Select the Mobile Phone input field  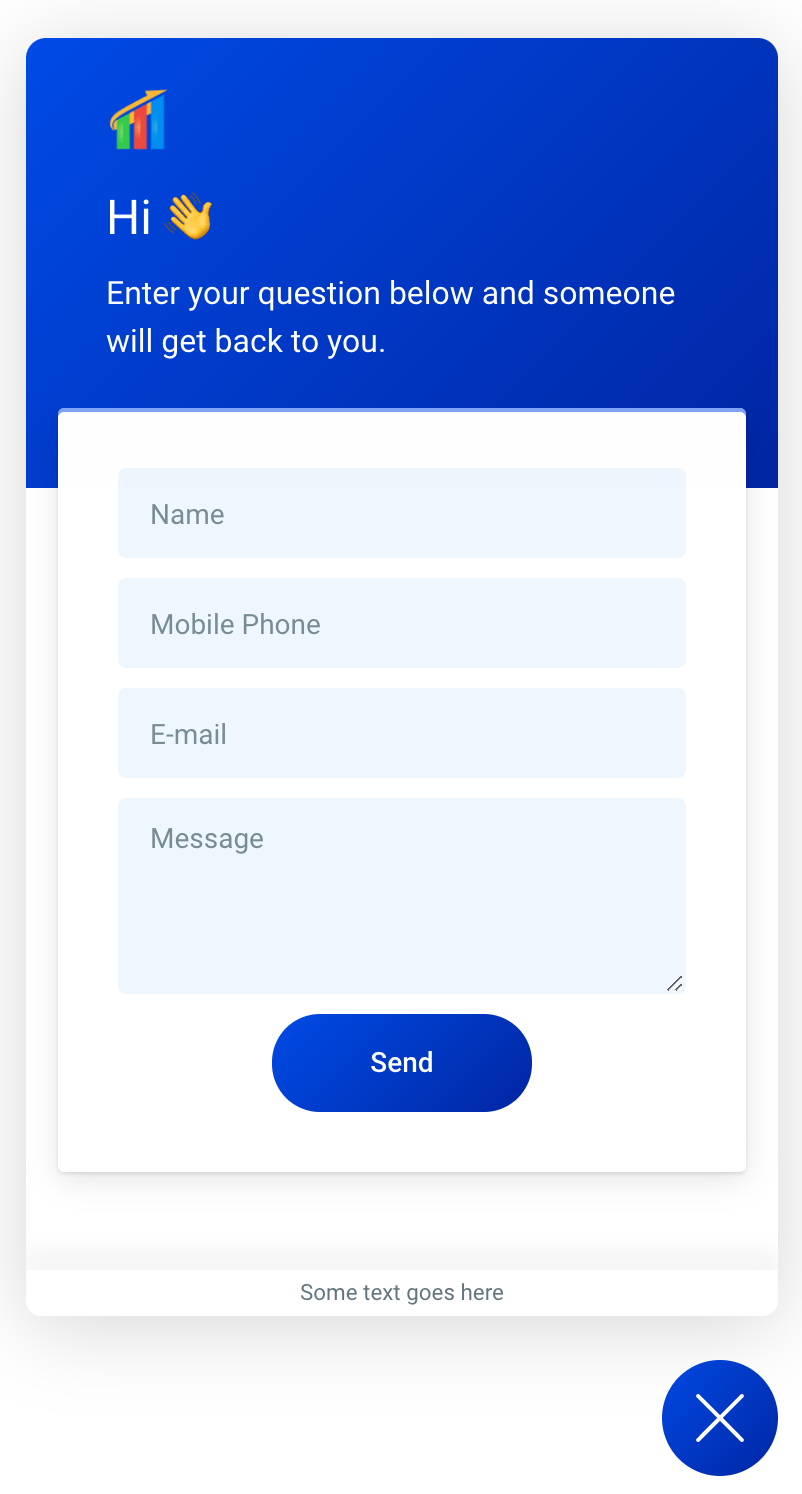401,623
